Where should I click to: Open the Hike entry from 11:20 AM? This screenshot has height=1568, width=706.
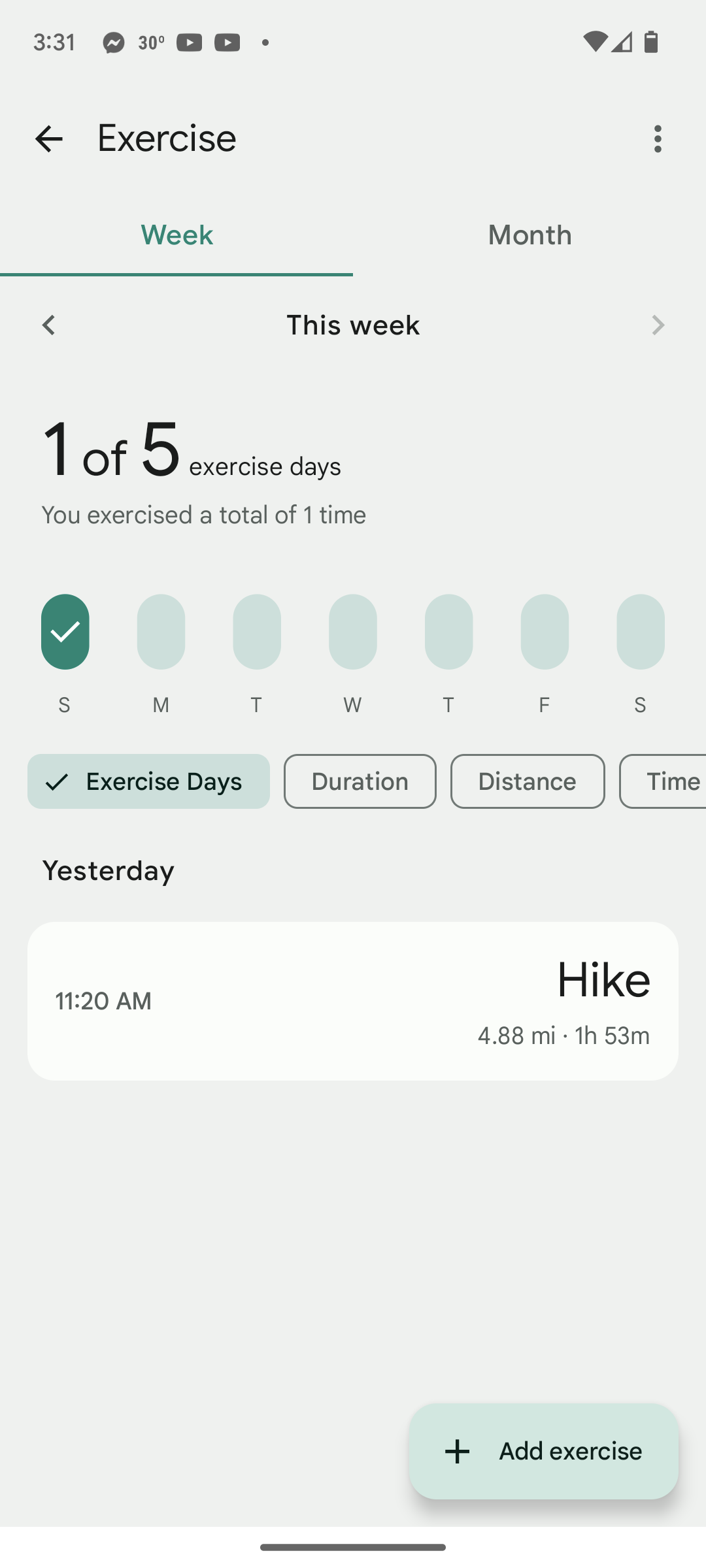353,1001
